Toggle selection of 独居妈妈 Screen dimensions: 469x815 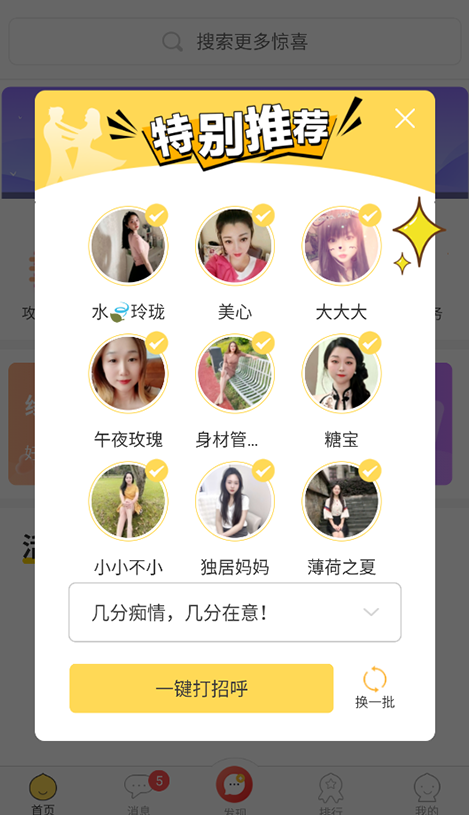(x=264, y=471)
